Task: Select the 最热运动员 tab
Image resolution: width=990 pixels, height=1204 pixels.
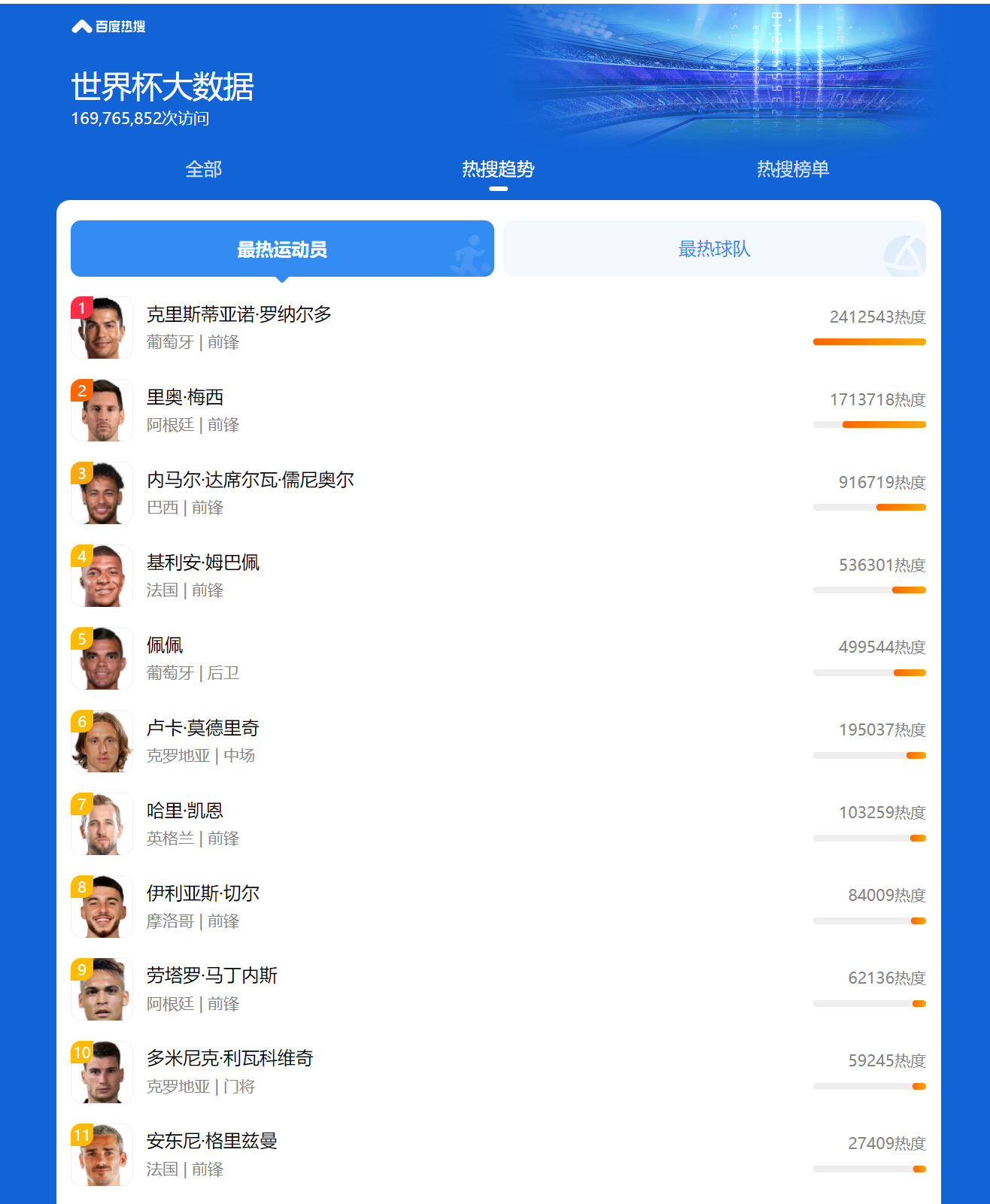Action: (x=281, y=249)
